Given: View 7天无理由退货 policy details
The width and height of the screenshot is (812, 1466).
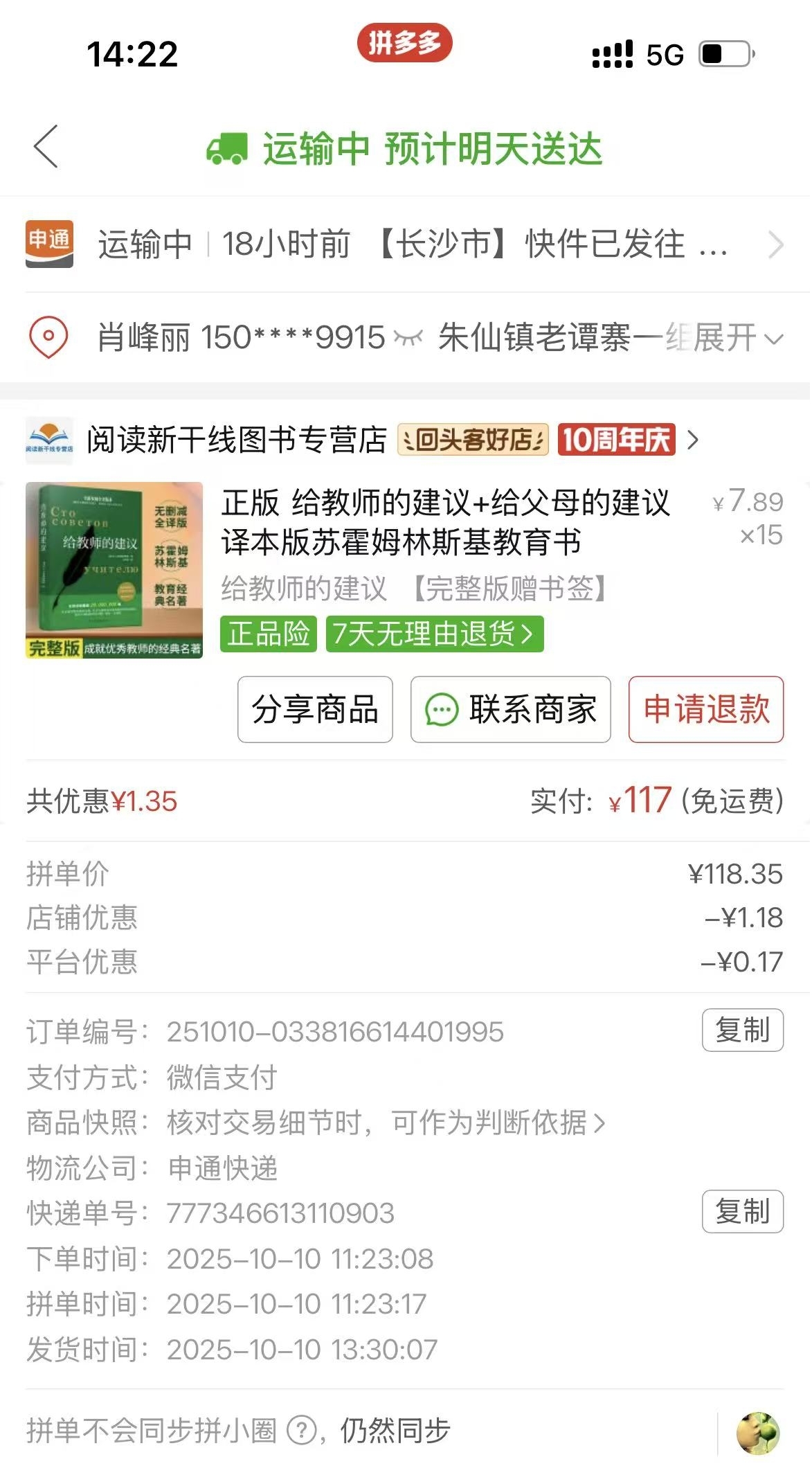Looking at the screenshot, I should [434, 634].
